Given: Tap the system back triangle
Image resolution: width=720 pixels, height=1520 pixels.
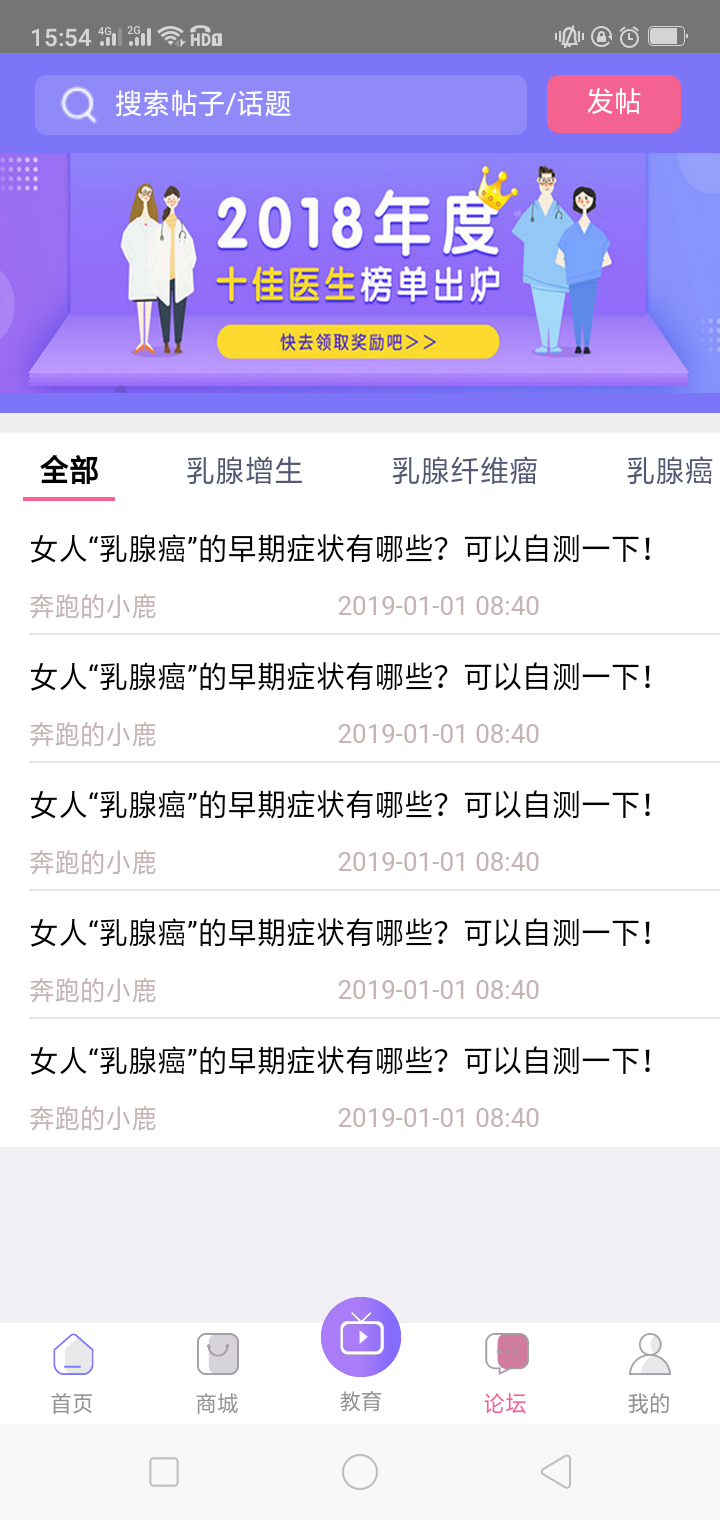Looking at the screenshot, I should [556, 1471].
